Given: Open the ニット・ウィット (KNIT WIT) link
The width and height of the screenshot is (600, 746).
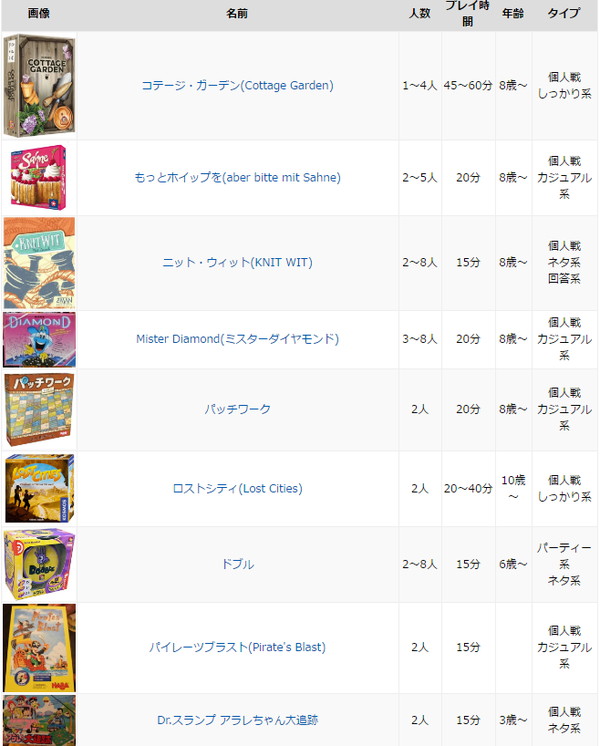Looking at the screenshot, I should pos(237,263).
